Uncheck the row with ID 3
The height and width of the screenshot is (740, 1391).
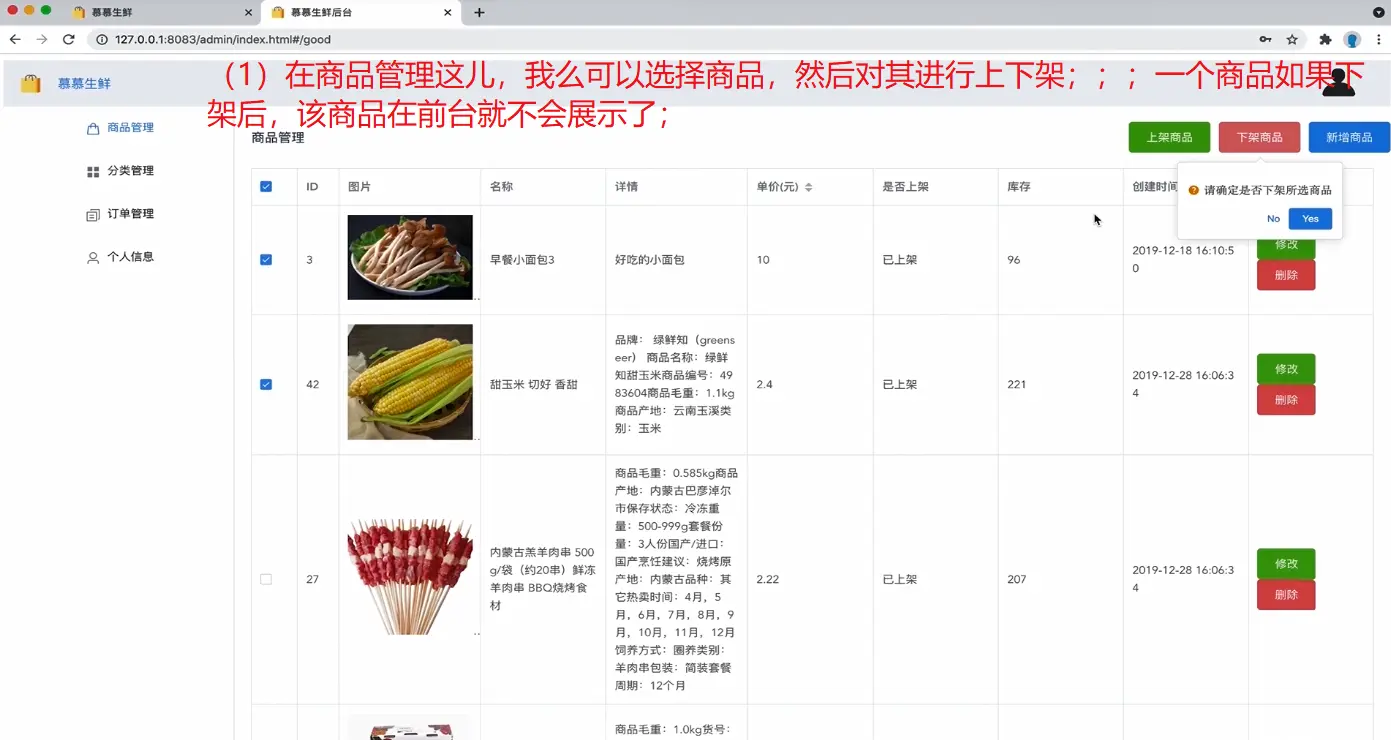pyautogui.click(x=266, y=260)
